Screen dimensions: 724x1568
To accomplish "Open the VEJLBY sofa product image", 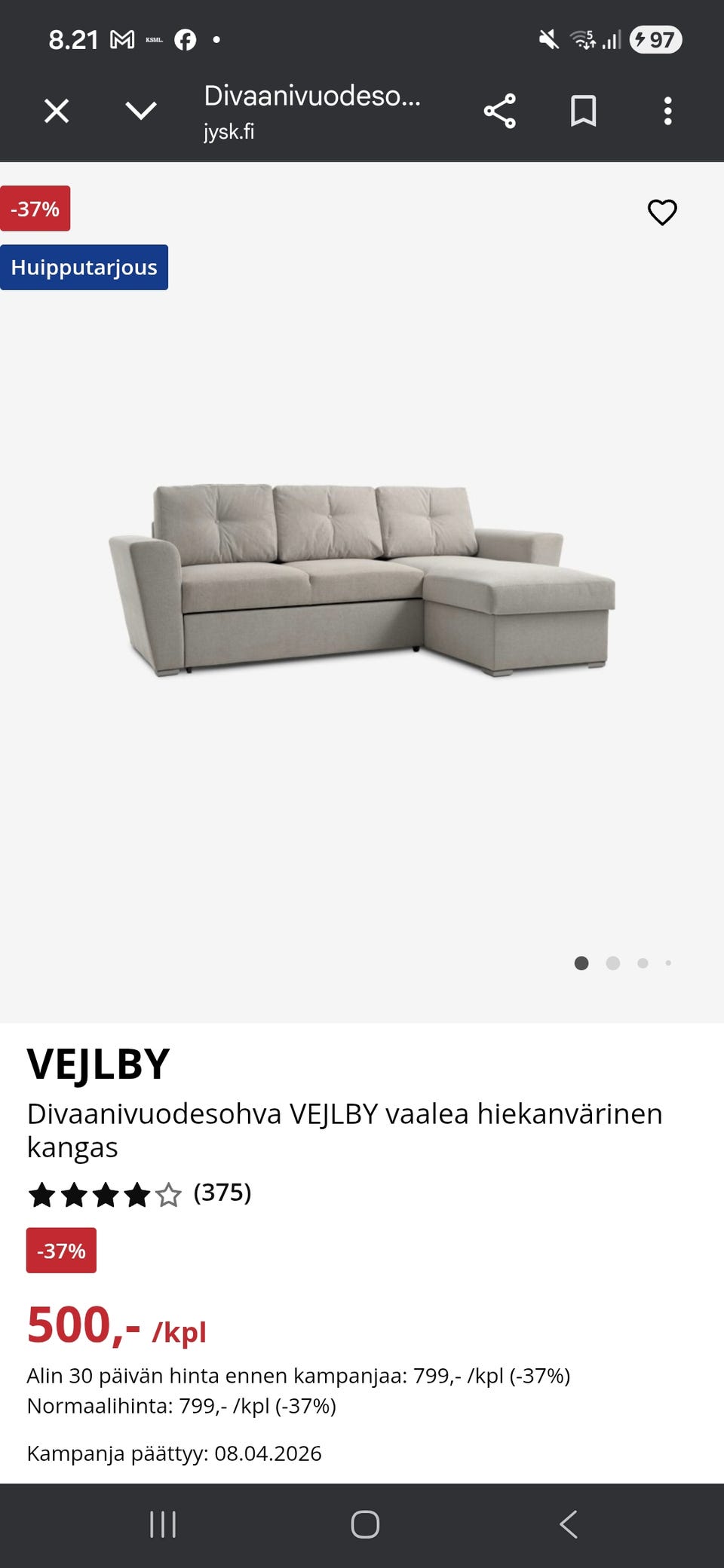I will (362, 580).
